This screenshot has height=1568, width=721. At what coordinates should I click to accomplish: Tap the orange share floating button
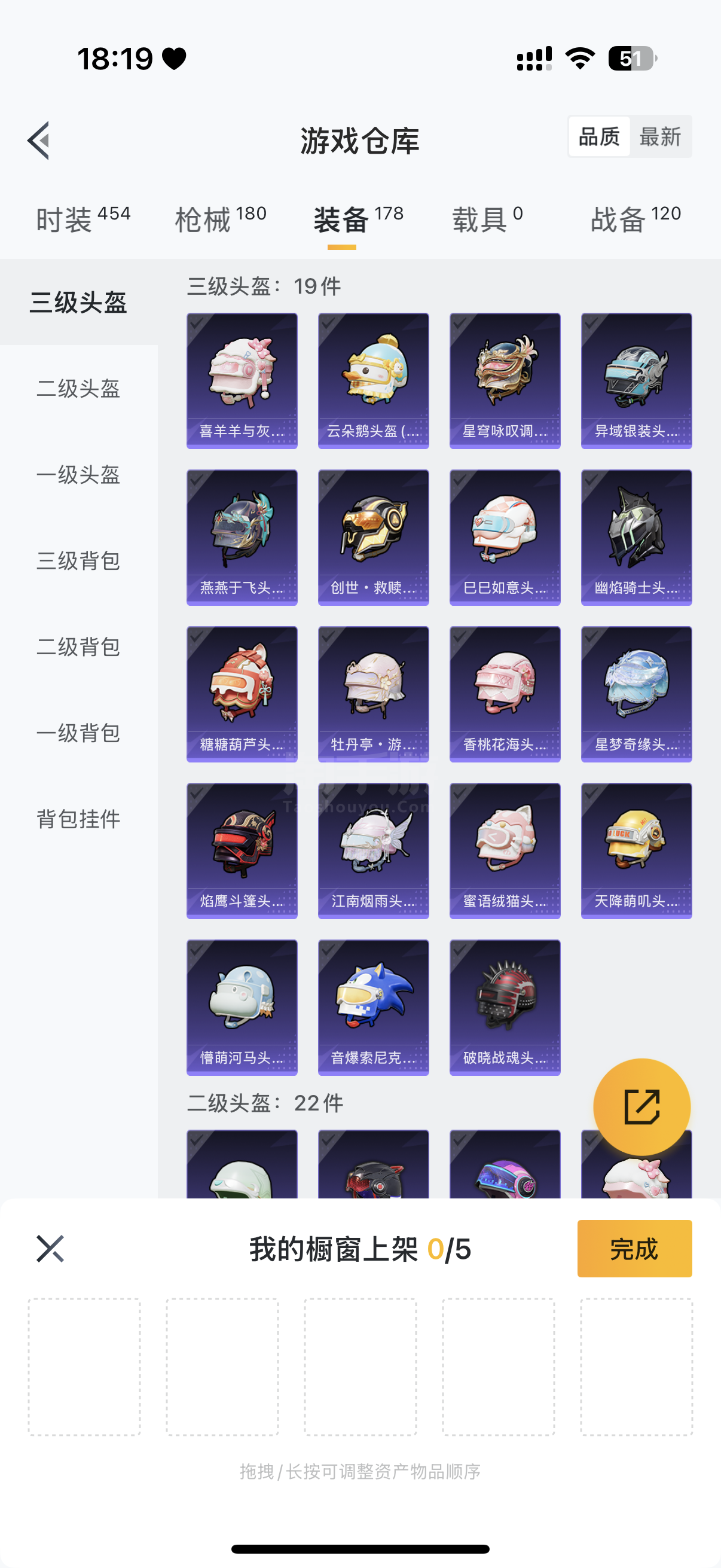[641, 1106]
